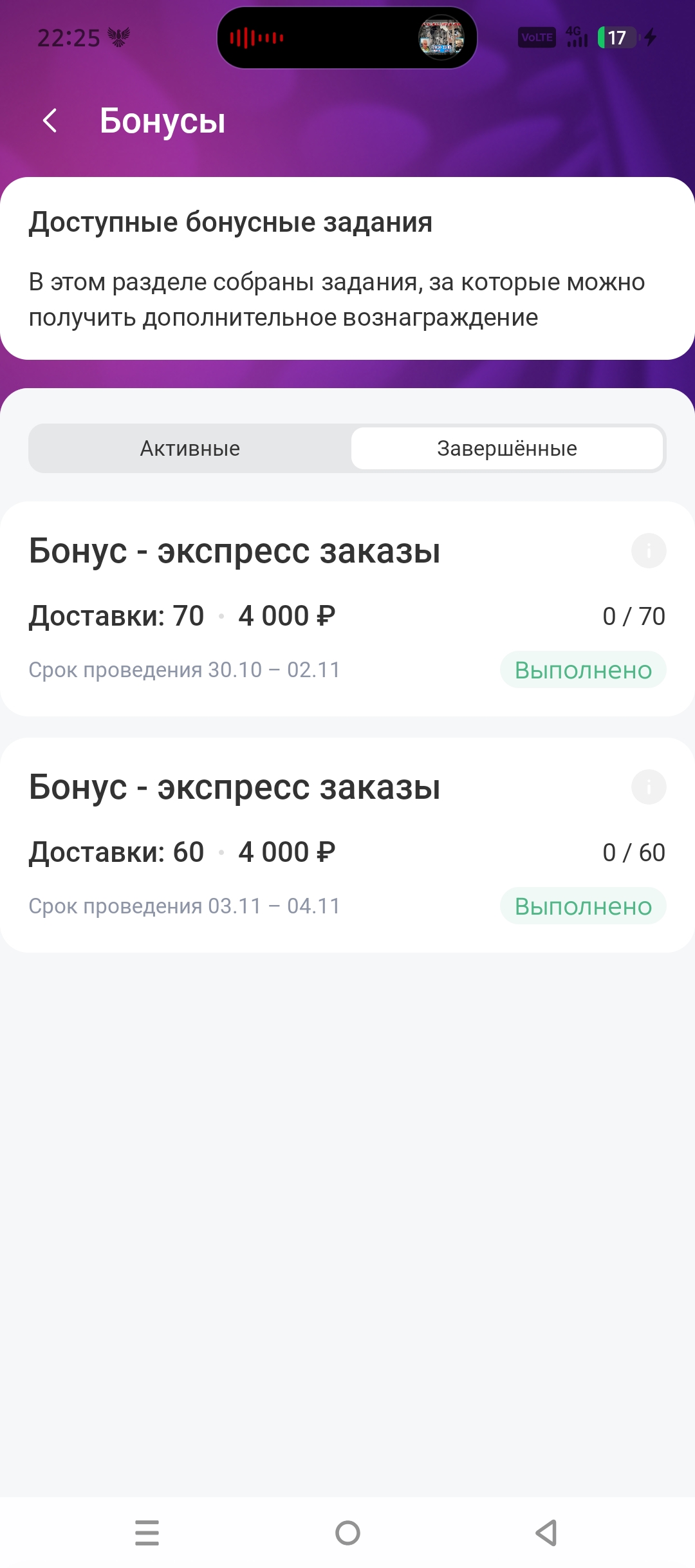Open info for the 60 deliveries bonus
The image size is (695, 1568).
tap(648, 787)
